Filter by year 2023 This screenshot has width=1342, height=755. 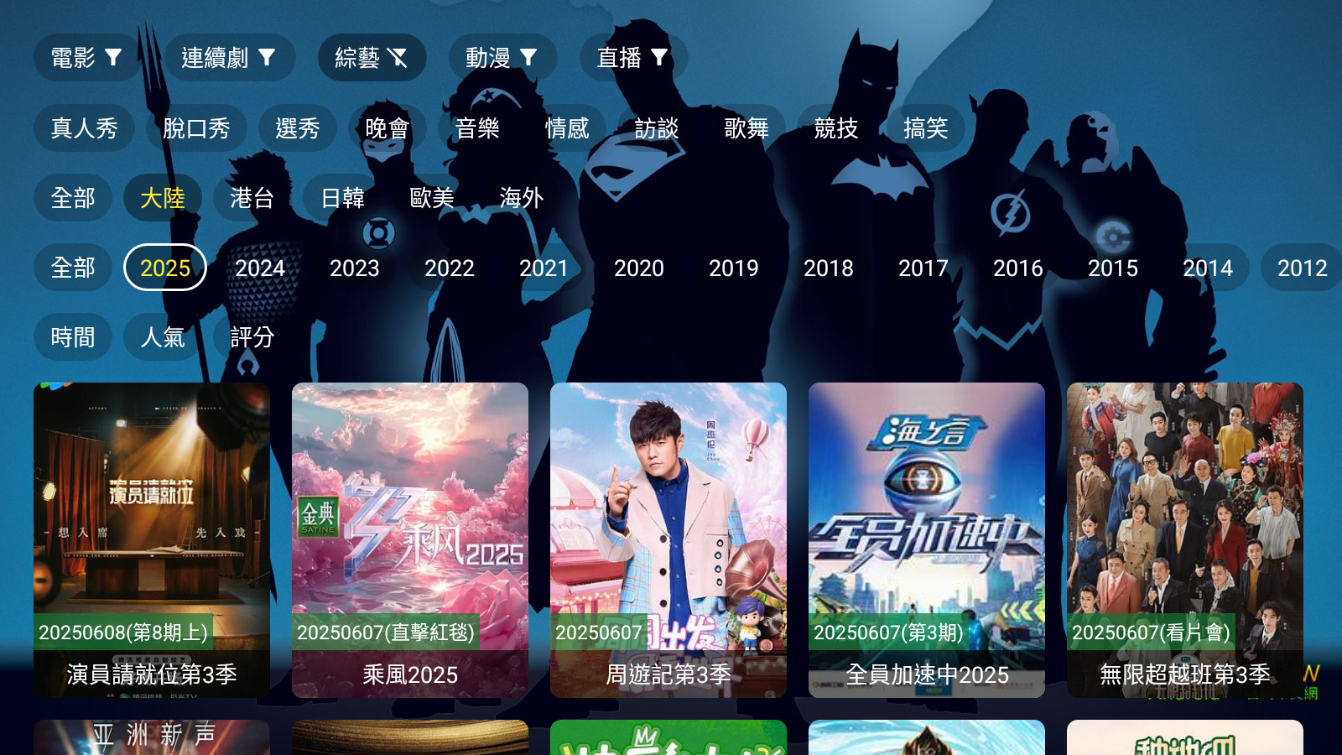coord(354,268)
